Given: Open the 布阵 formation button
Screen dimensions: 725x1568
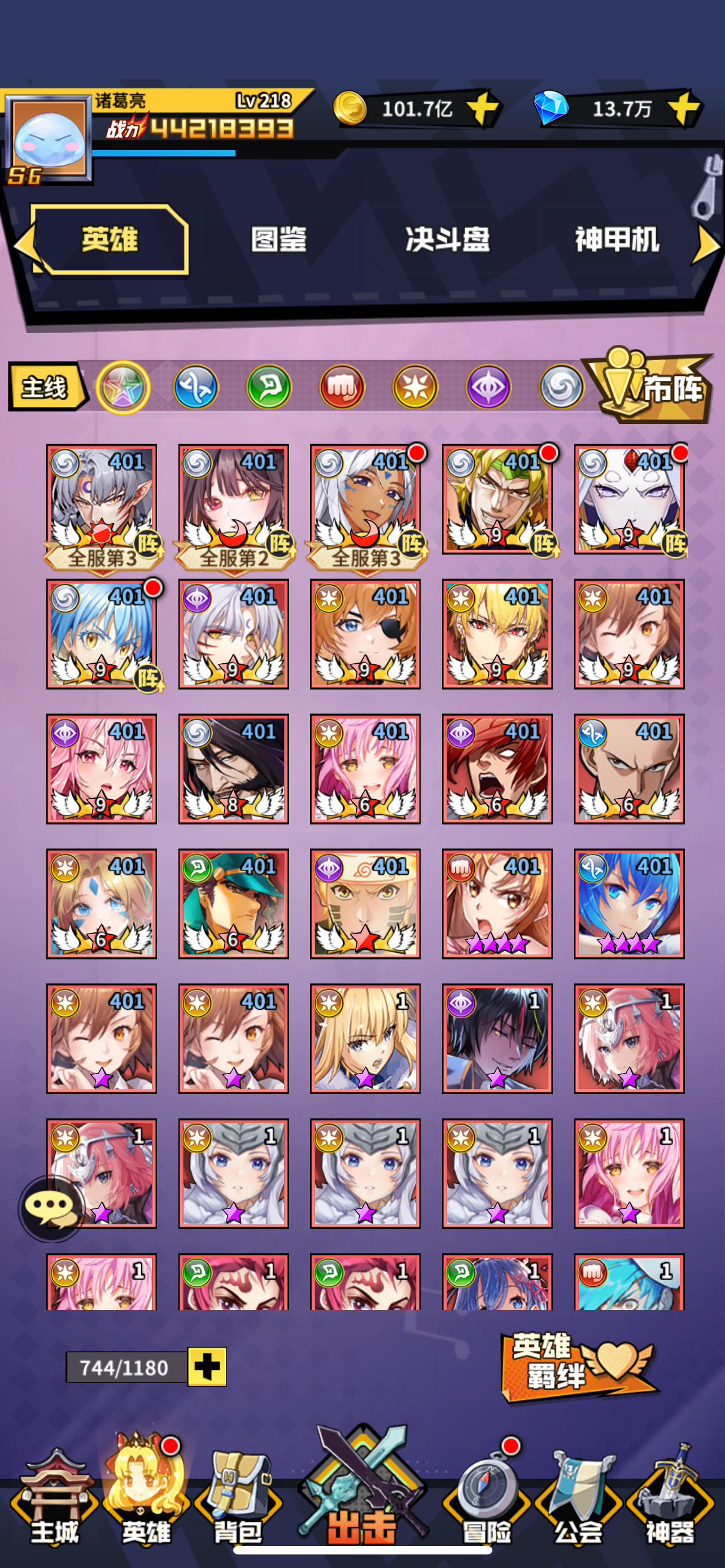Looking at the screenshot, I should (x=649, y=386).
